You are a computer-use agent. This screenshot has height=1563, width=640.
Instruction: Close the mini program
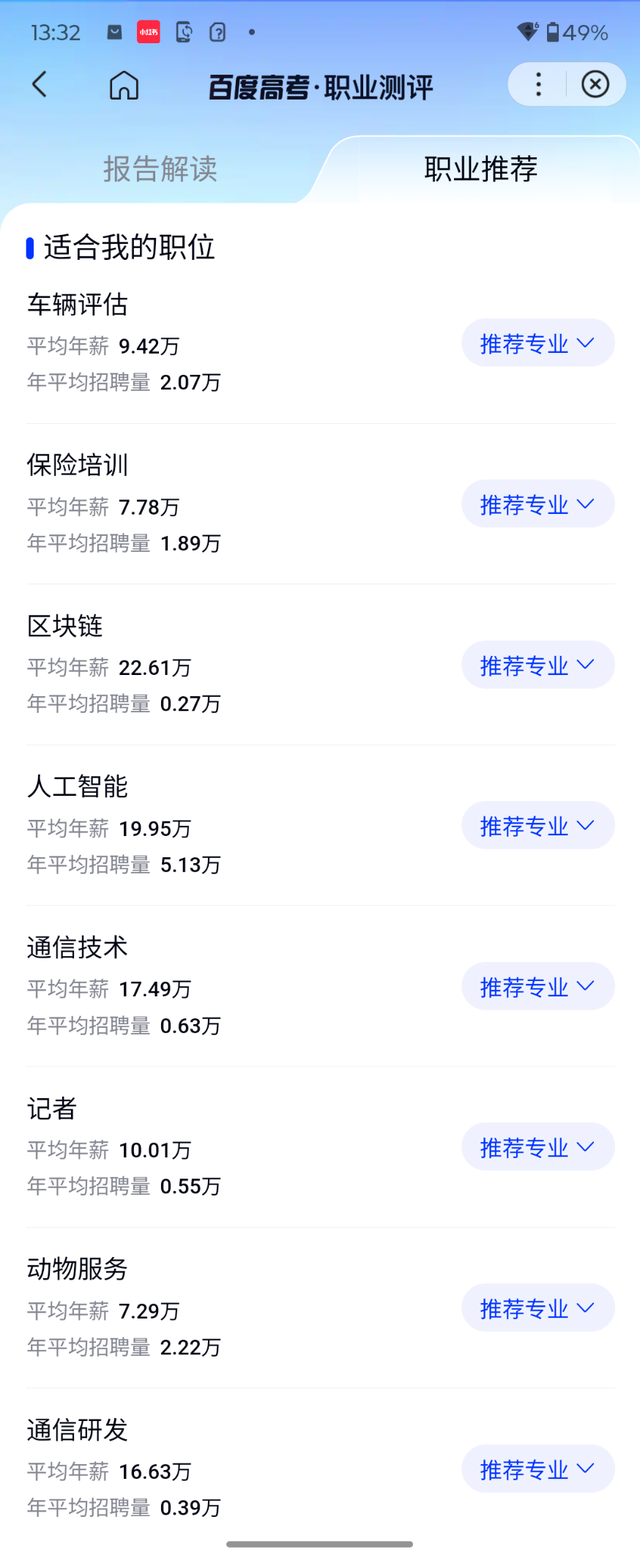595,85
